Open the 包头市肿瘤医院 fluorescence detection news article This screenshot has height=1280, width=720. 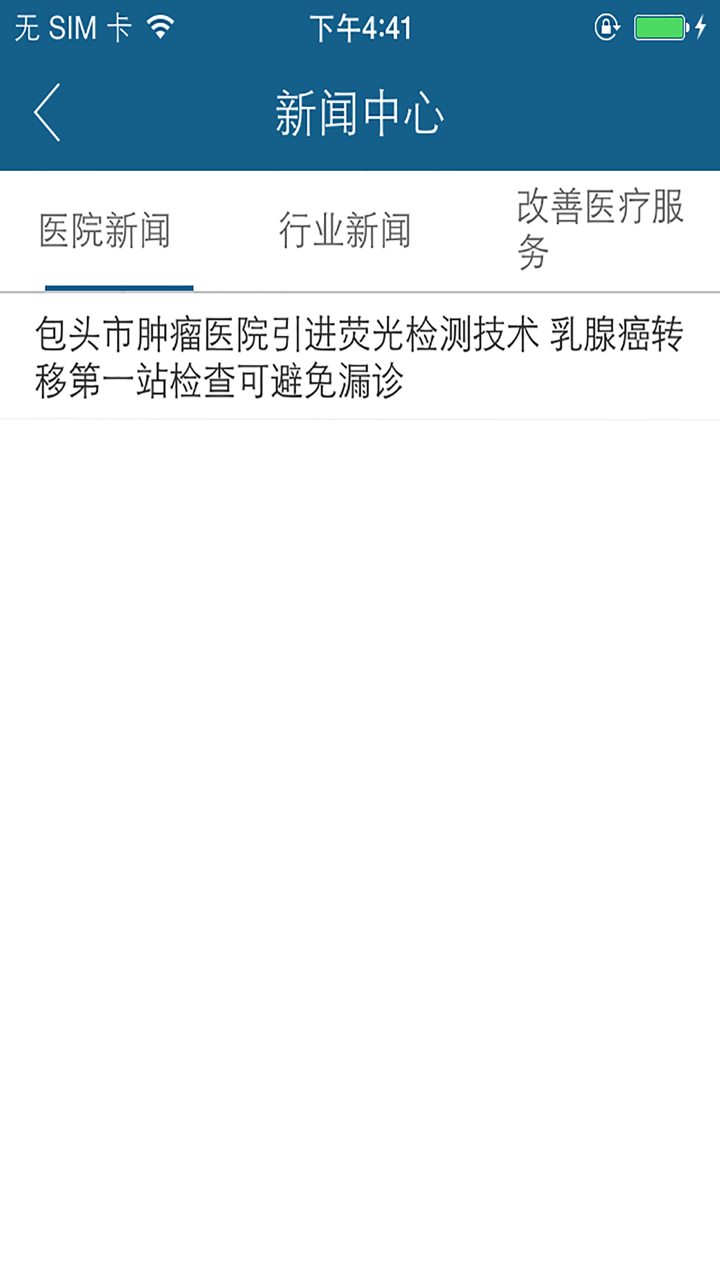pyautogui.click(x=360, y=357)
